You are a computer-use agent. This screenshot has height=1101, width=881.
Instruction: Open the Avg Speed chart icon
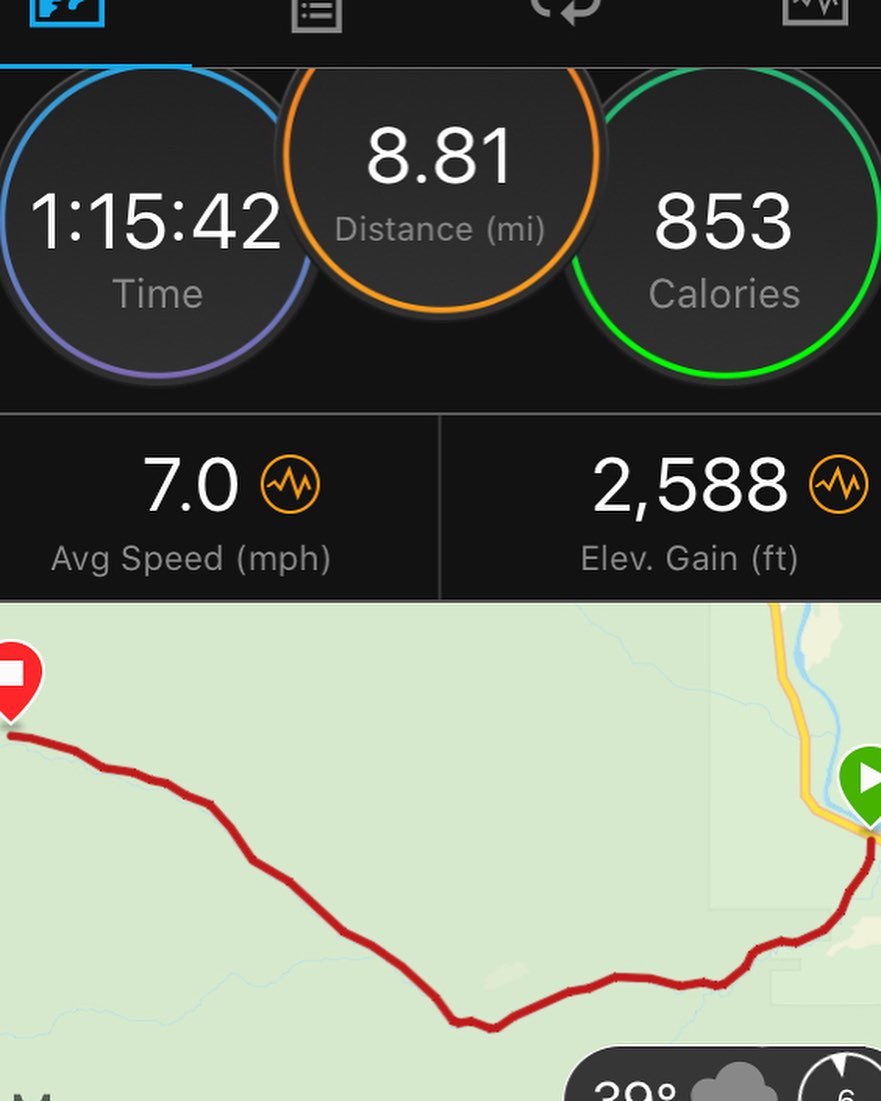coord(290,485)
